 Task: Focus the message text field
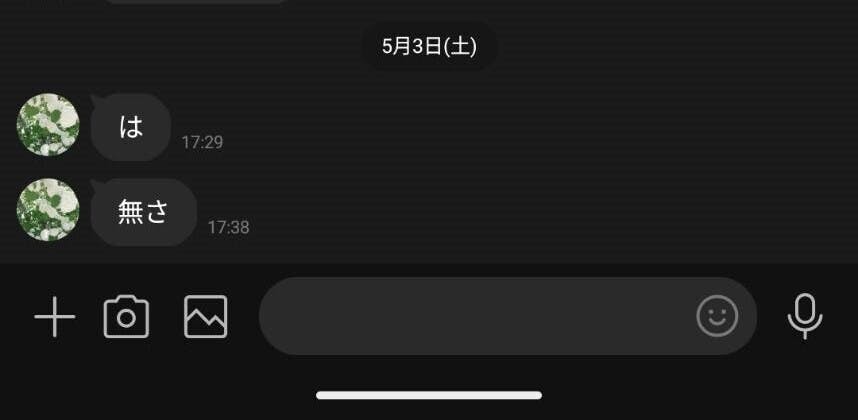point(470,317)
